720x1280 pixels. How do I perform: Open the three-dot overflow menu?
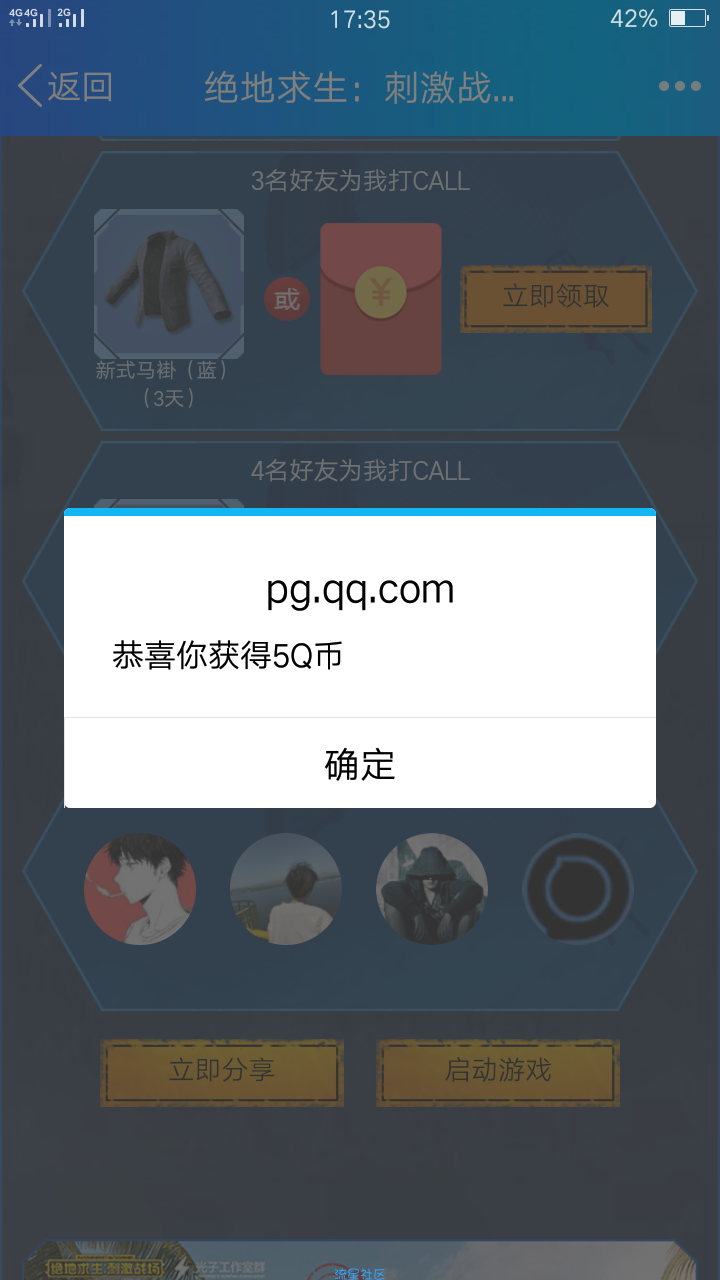pyautogui.click(x=680, y=87)
